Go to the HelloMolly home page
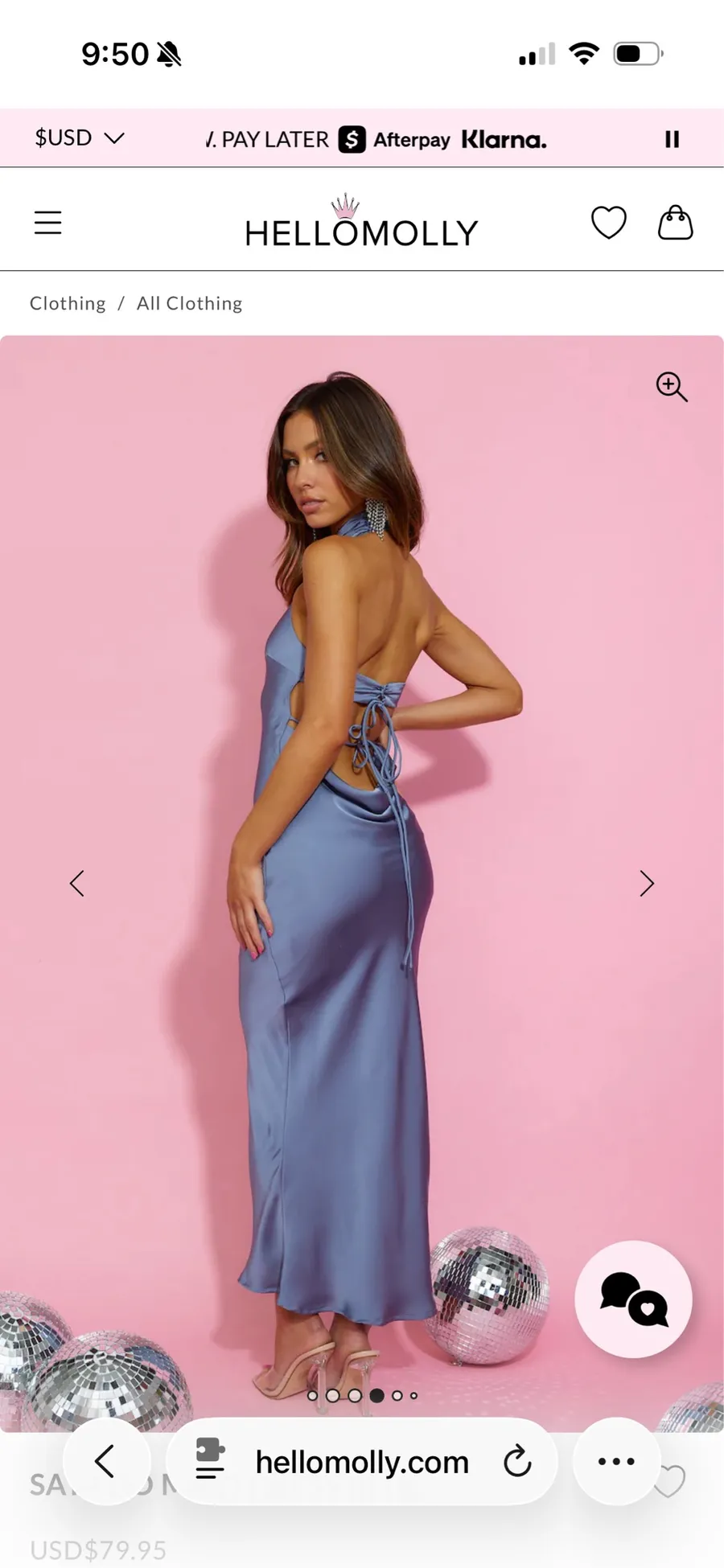The image size is (724, 1568). 361,221
